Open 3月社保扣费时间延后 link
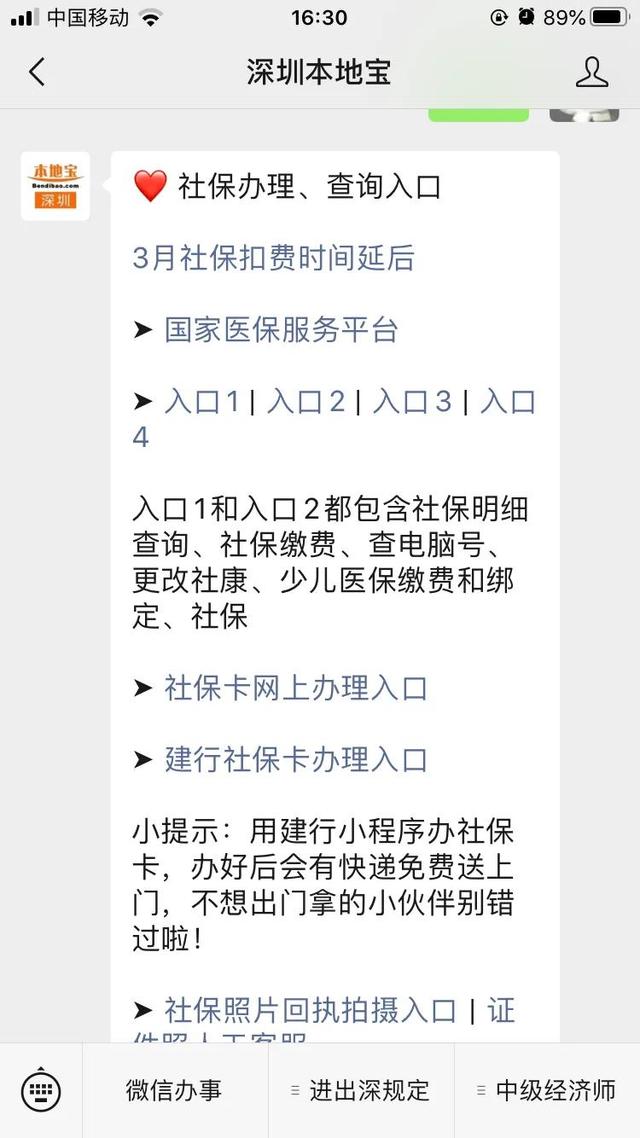This screenshot has width=640, height=1138. tap(273, 258)
